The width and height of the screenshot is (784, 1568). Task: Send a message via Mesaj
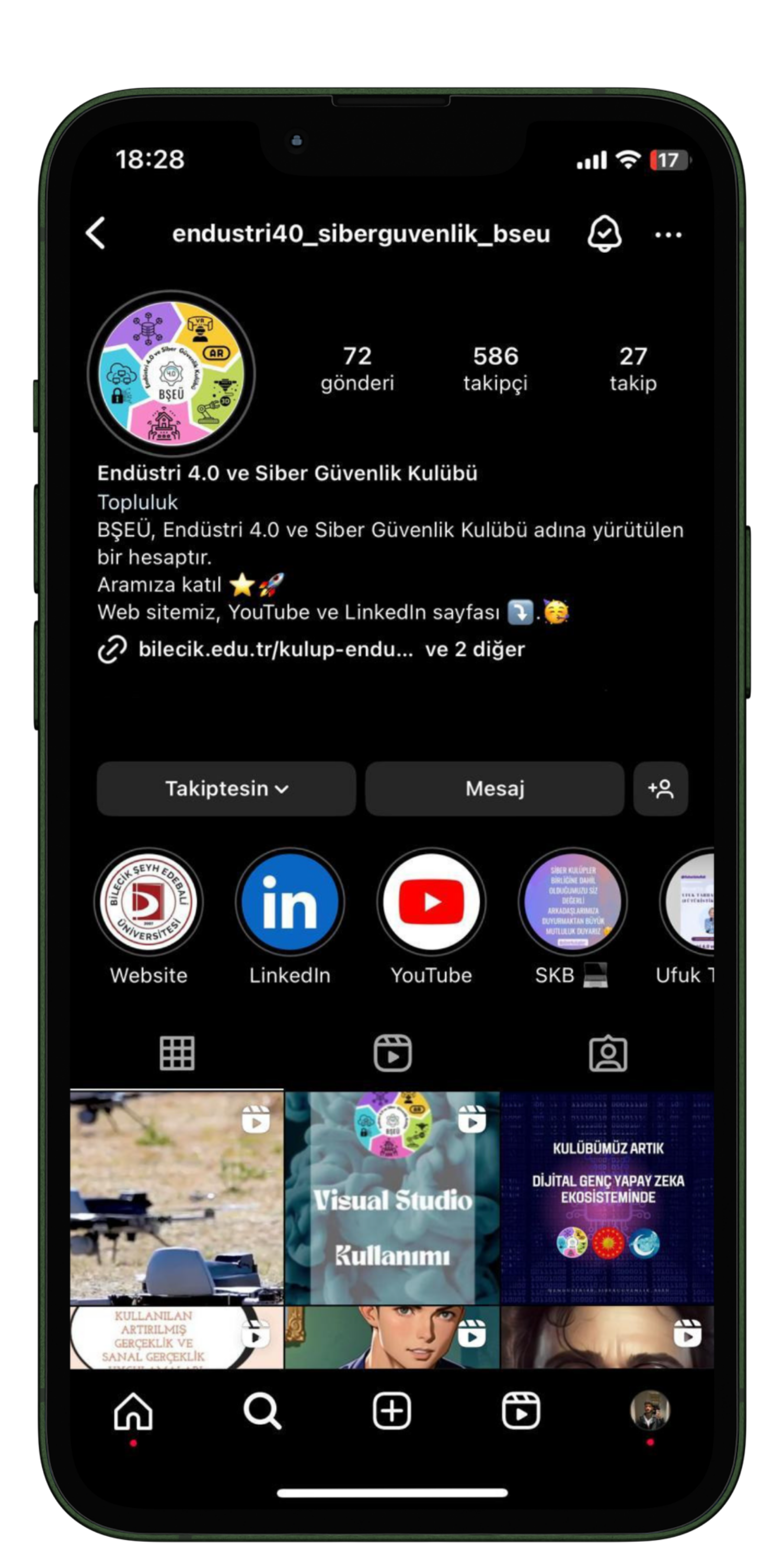pos(494,788)
